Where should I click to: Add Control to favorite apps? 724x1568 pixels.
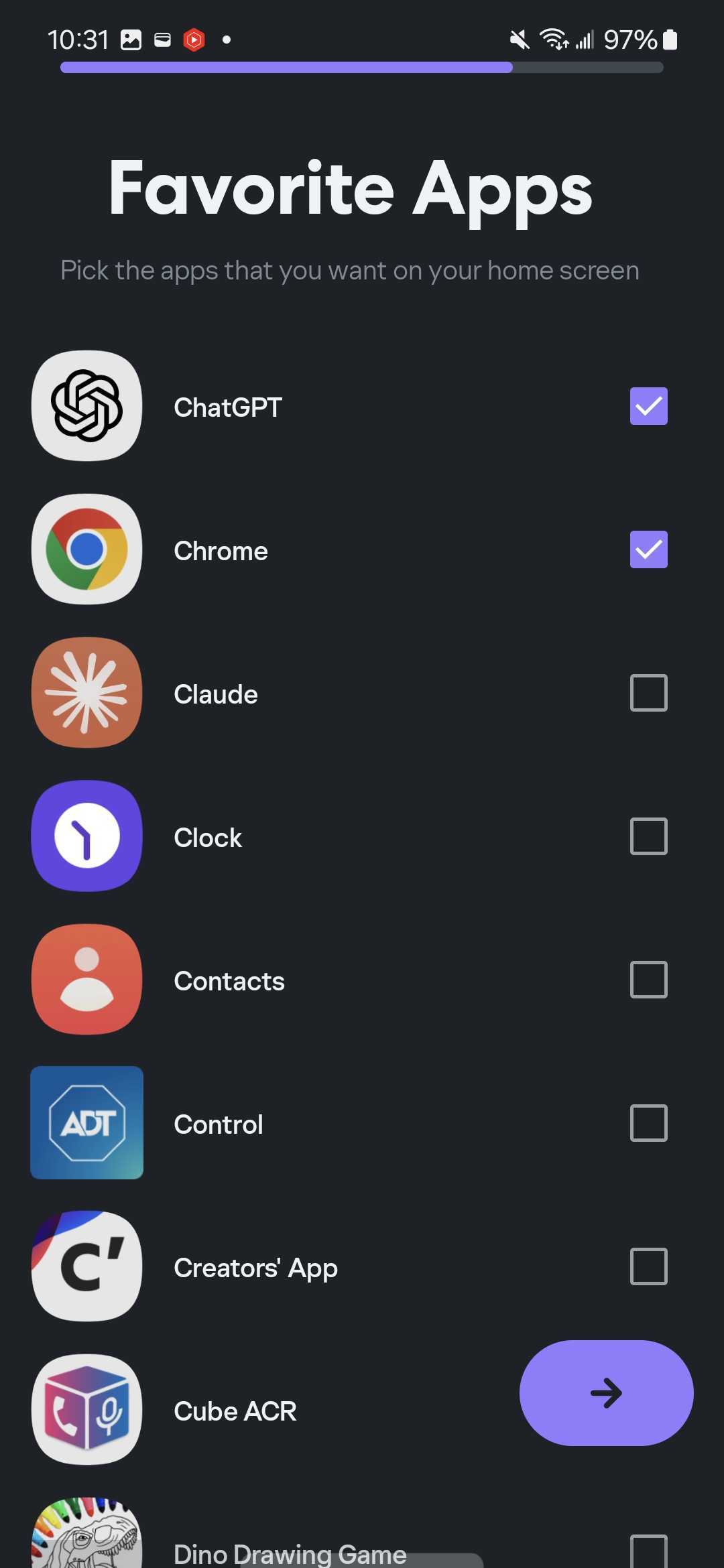click(x=648, y=1123)
